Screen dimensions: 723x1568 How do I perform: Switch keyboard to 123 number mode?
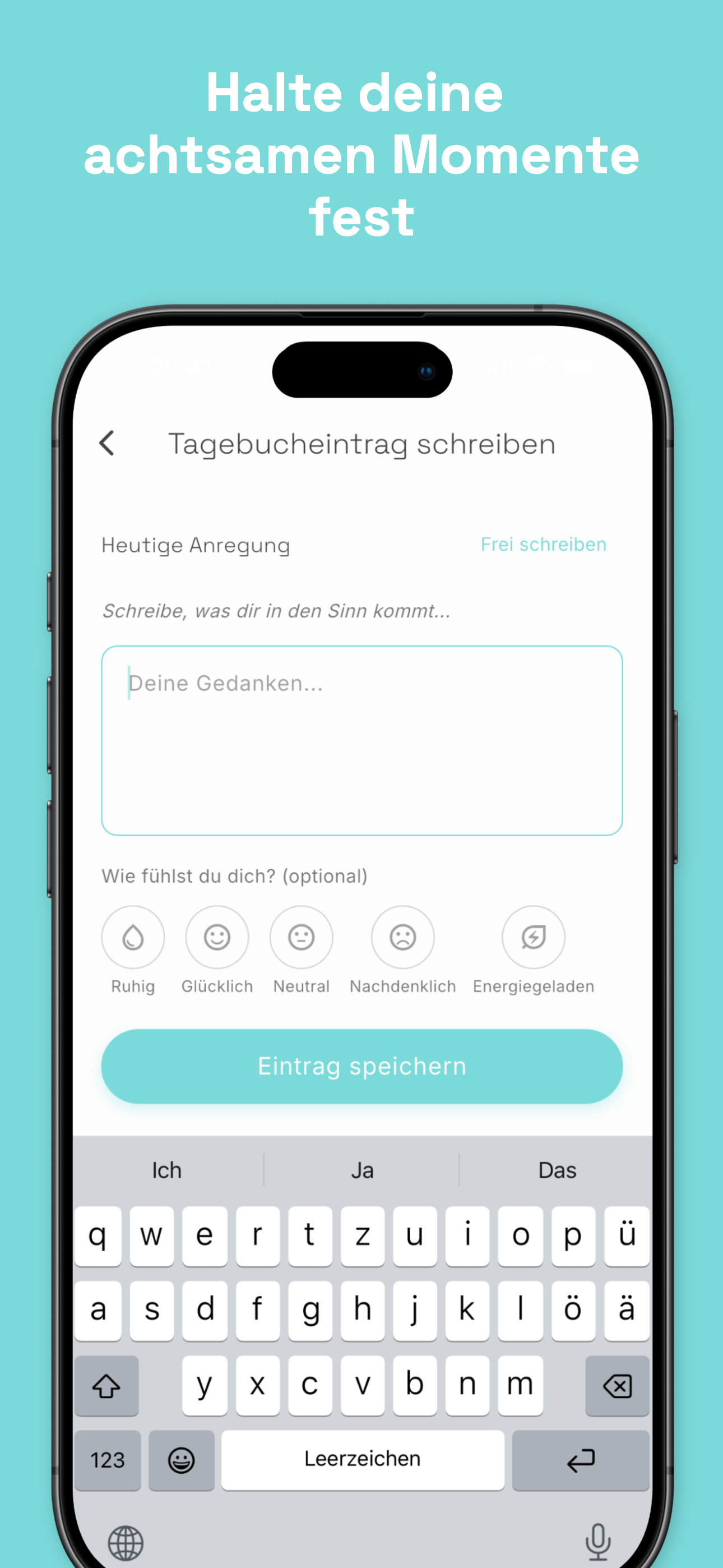point(107,1460)
